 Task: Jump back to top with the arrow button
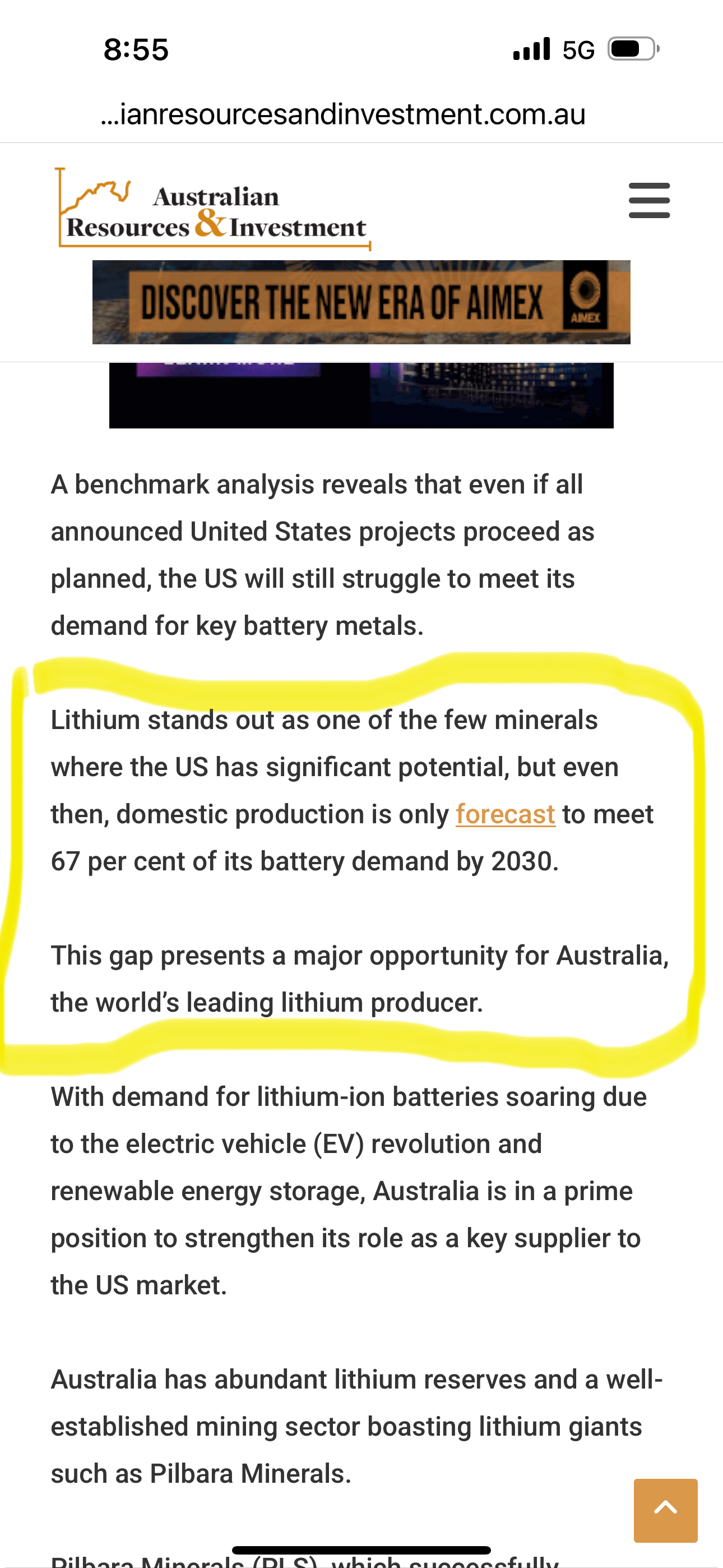click(665, 1510)
